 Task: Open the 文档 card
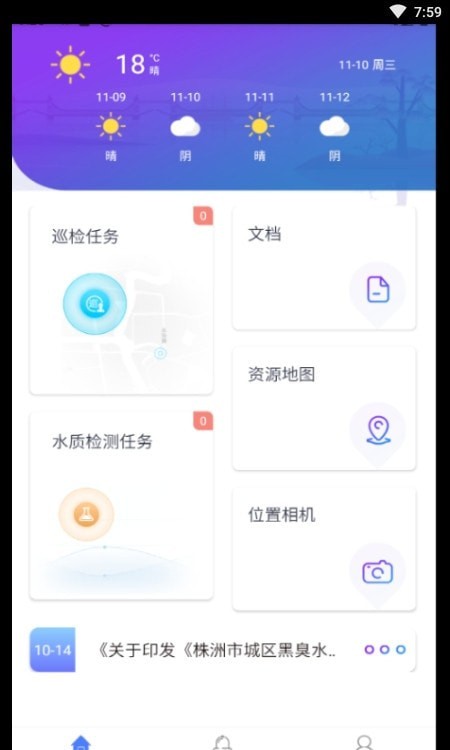click(324, 268)
